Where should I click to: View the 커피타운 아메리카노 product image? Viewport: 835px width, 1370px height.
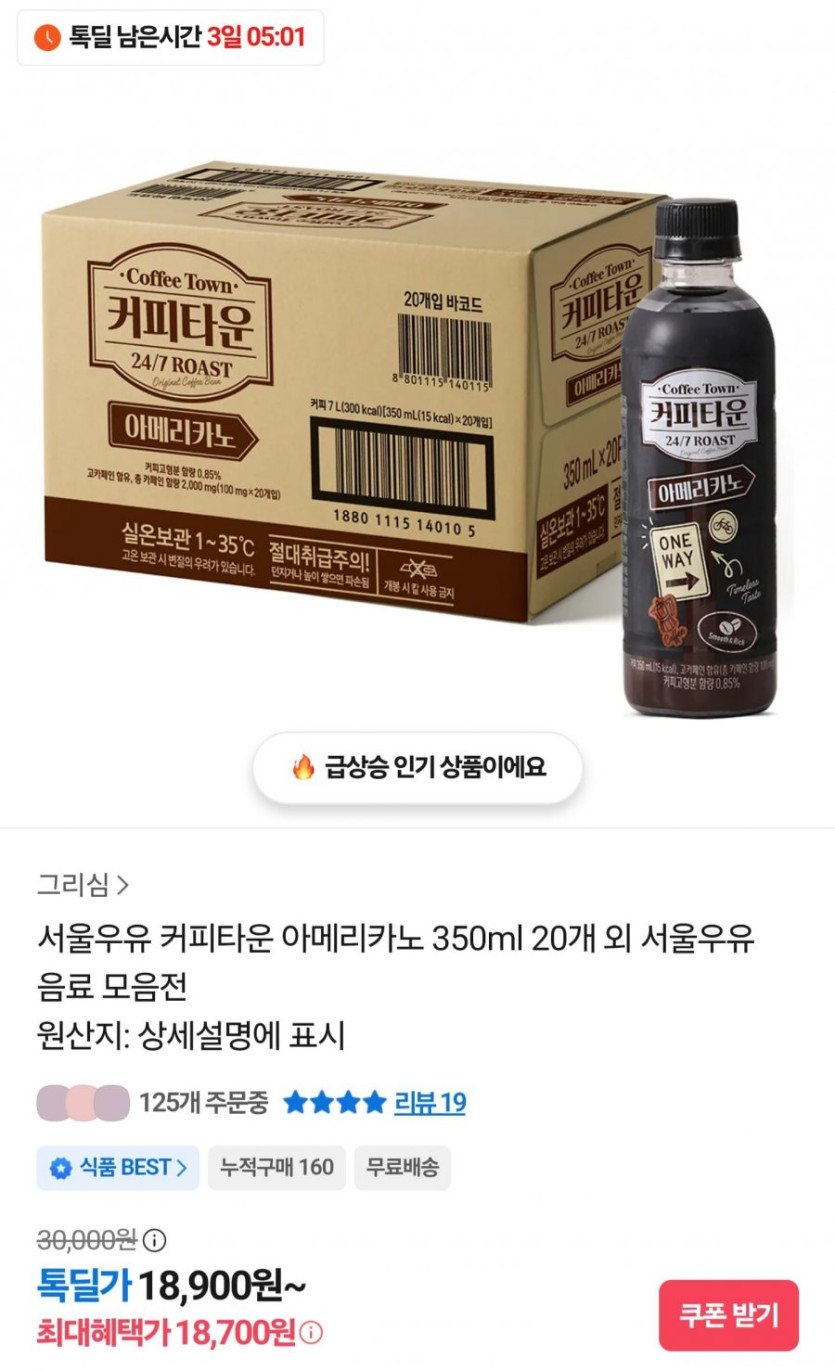point(417,430)
